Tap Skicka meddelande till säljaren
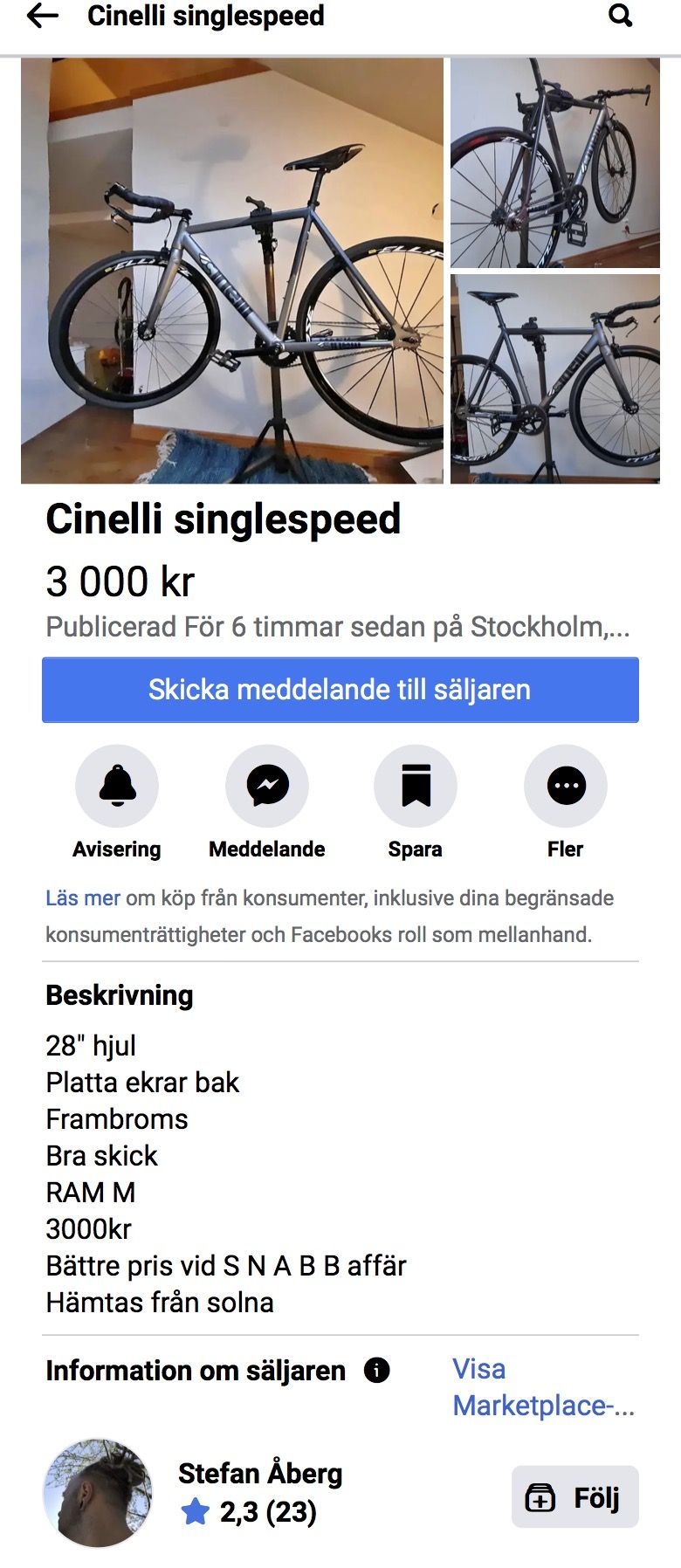681x1568 pixels. pos(340,690)
